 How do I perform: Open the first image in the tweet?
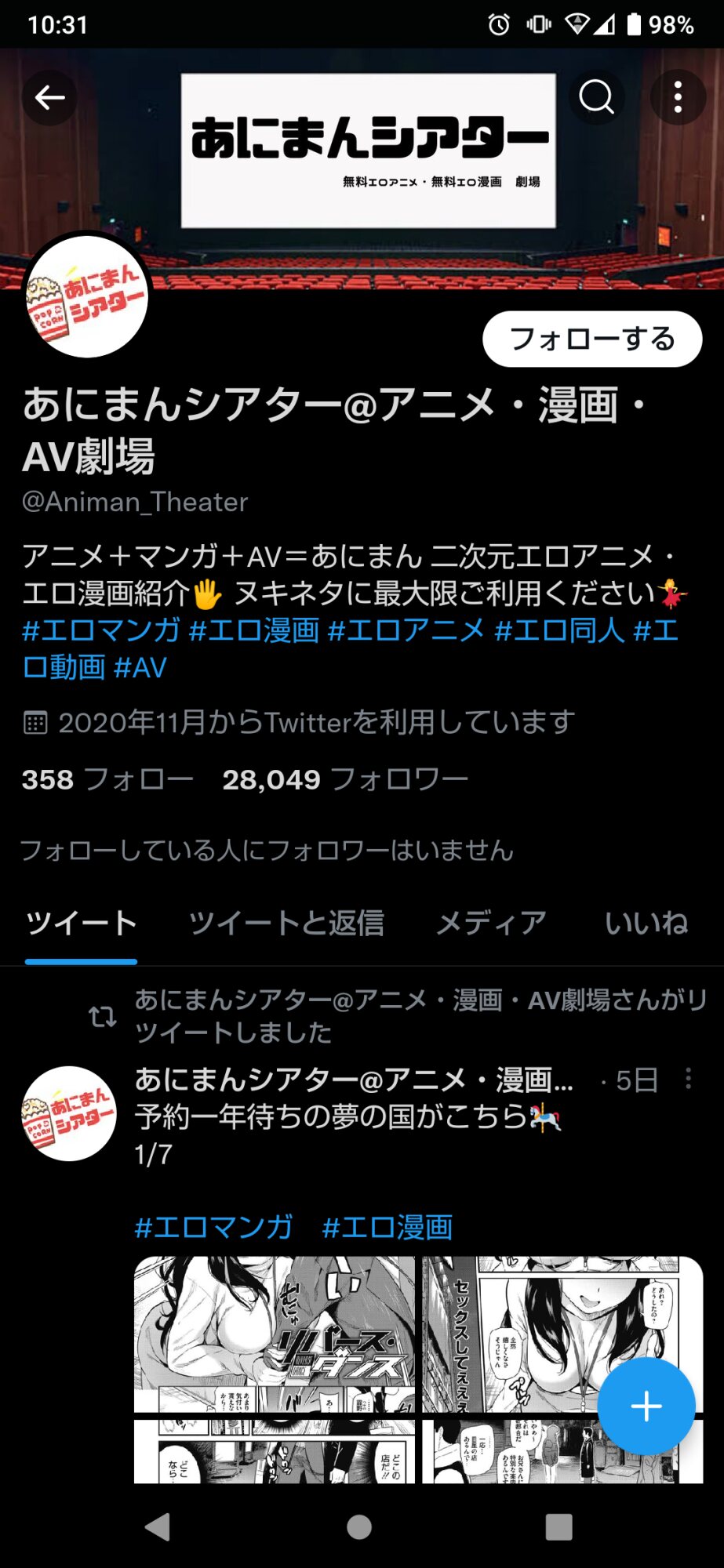pyautogui.click(x=275, y=1334)
